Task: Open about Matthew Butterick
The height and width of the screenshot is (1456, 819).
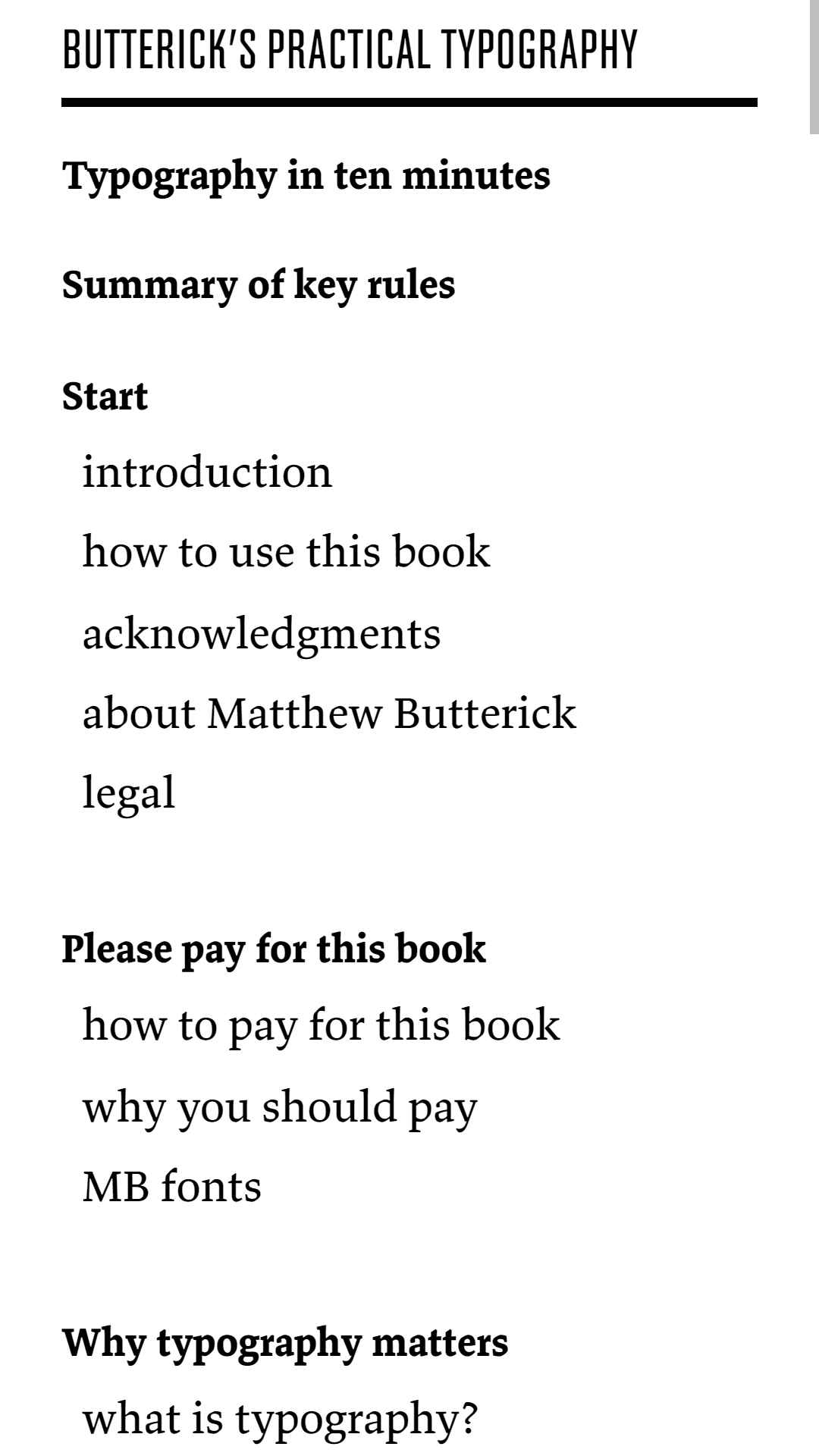Action: (x=329, y=713)
